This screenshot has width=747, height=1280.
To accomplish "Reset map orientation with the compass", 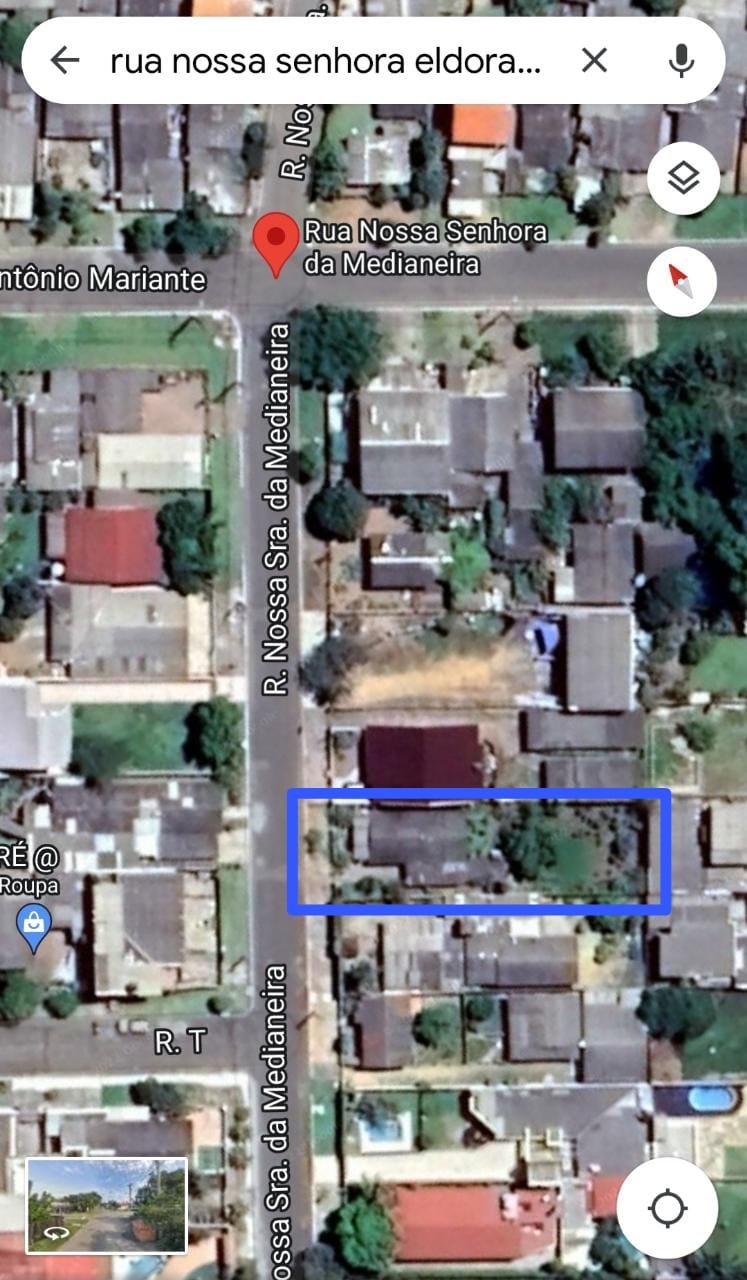I will (681, 281).
